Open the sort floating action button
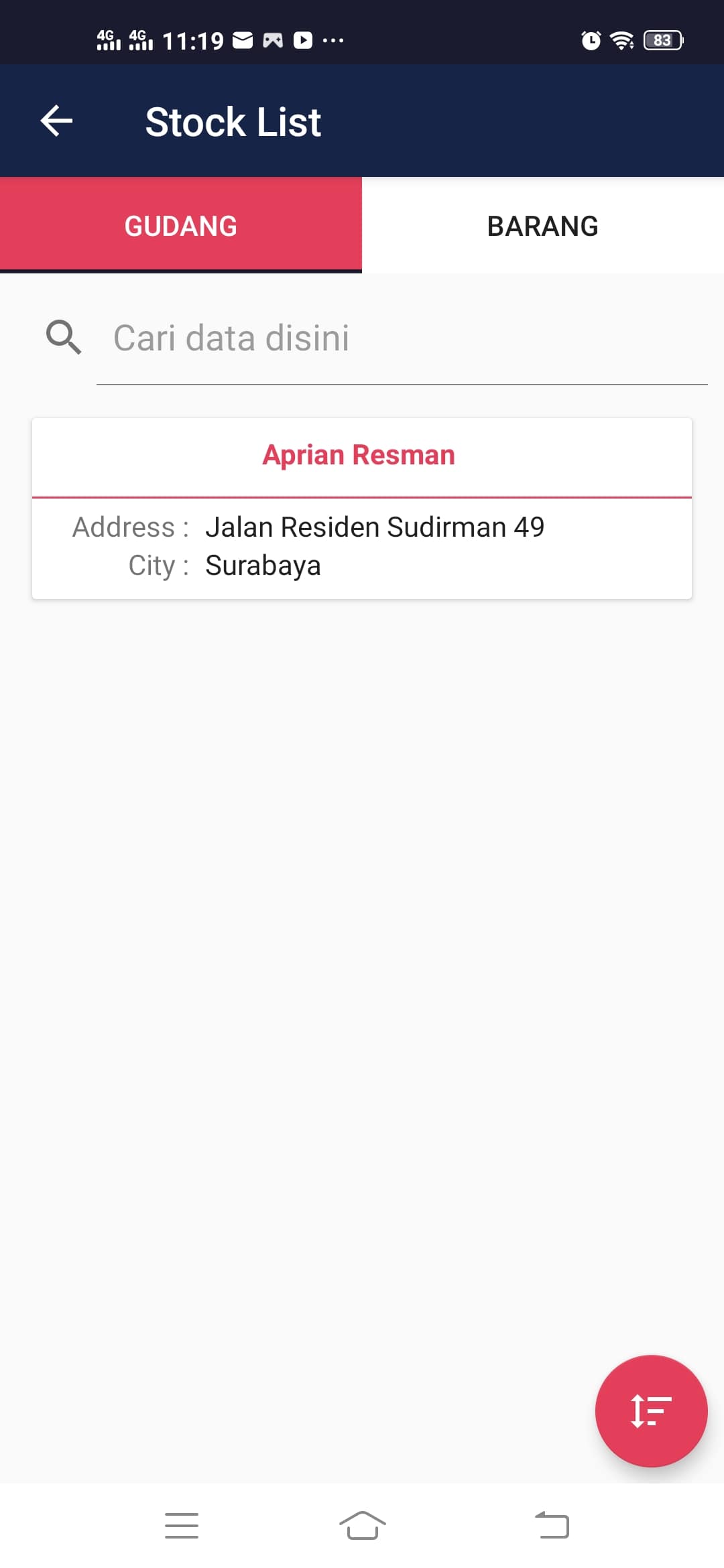The image size is (724, 1568). point(651,1411)
